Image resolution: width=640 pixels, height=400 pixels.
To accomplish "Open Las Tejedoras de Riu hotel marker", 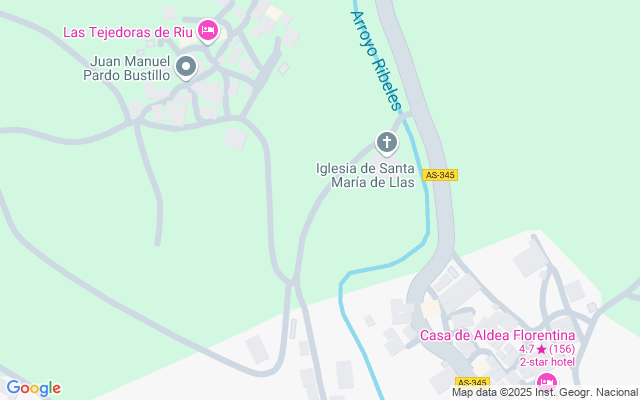I will 208,31.
